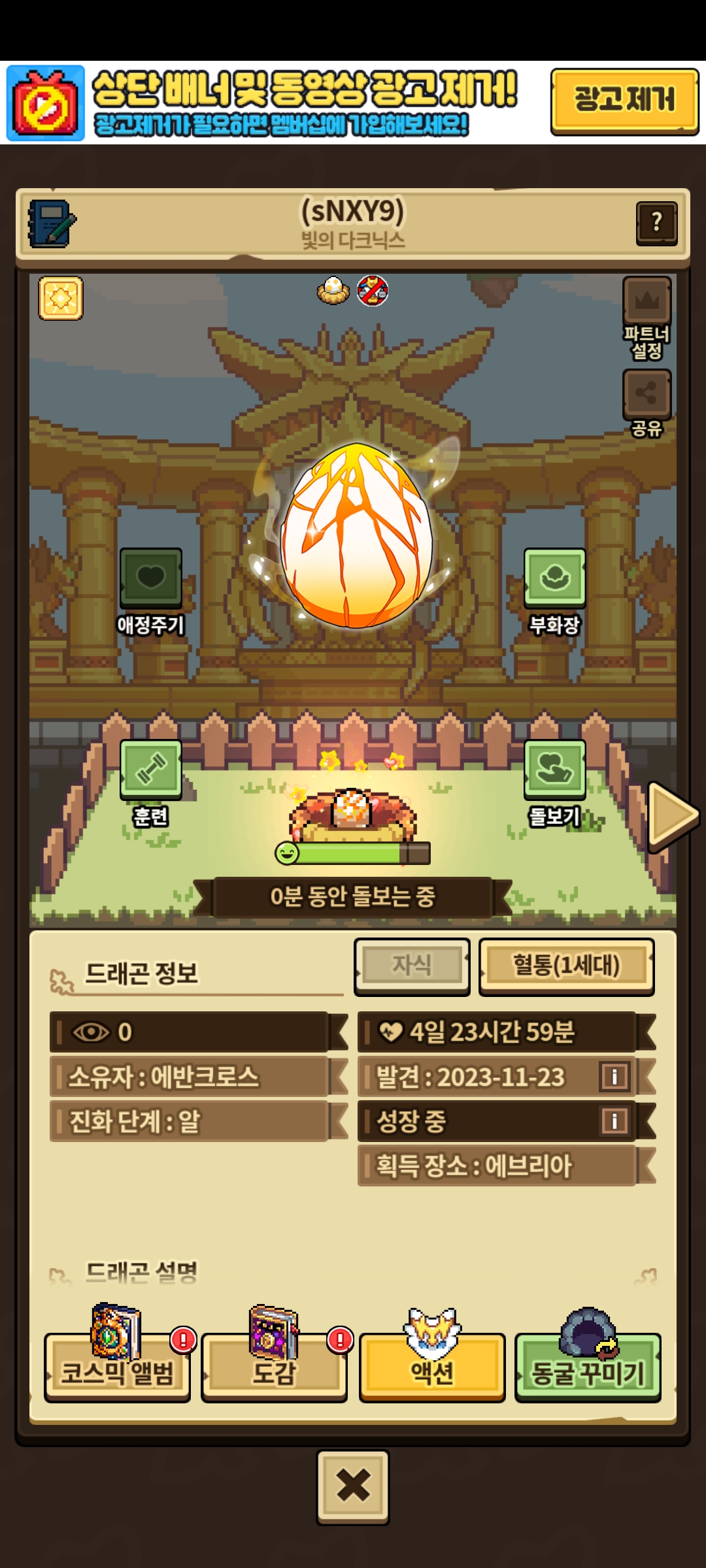
Task: View 혈통(1세대) lineage
Action: (x=566, y=966)
